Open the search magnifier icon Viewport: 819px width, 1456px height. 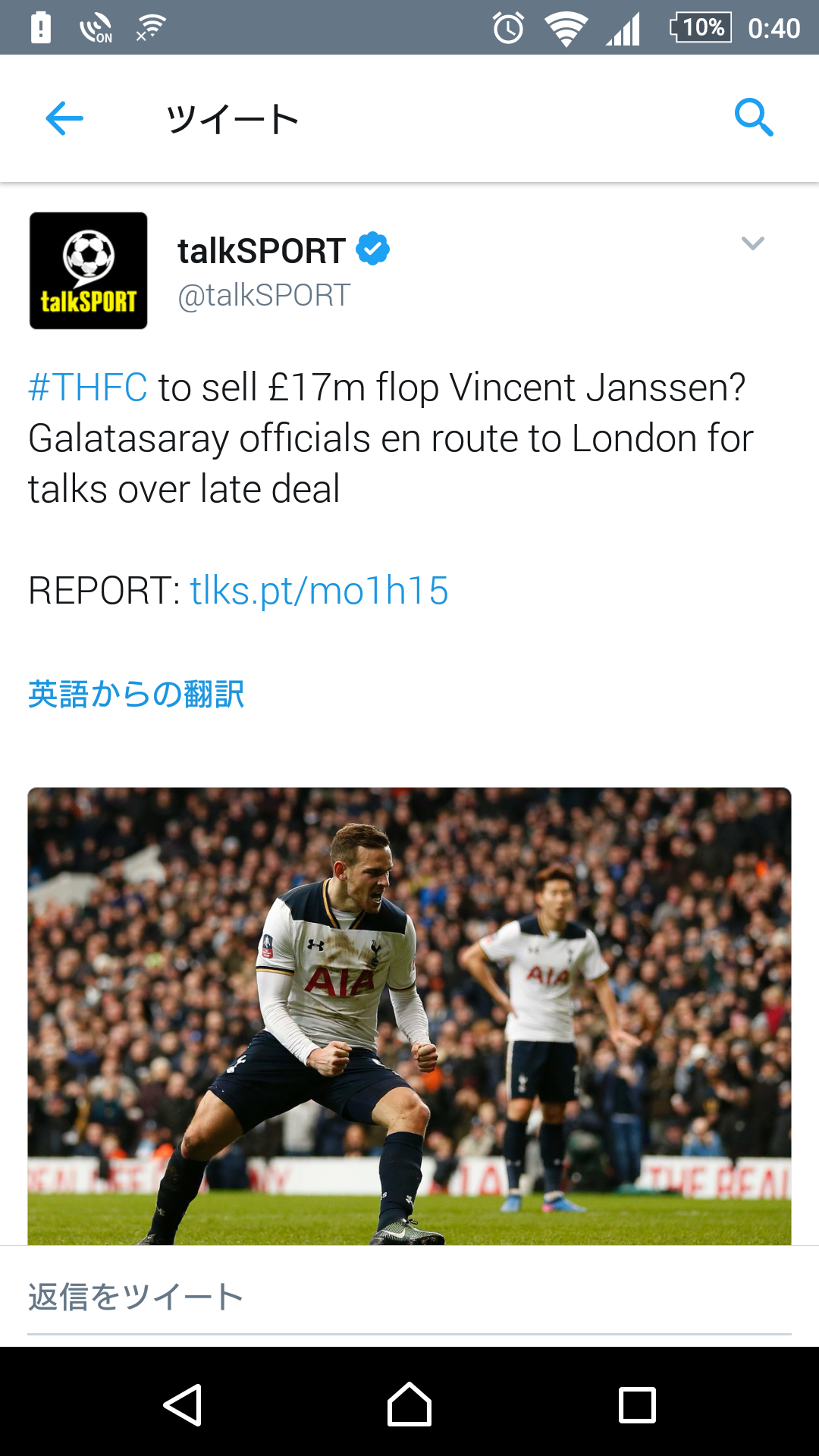click(x=754, y=118)
